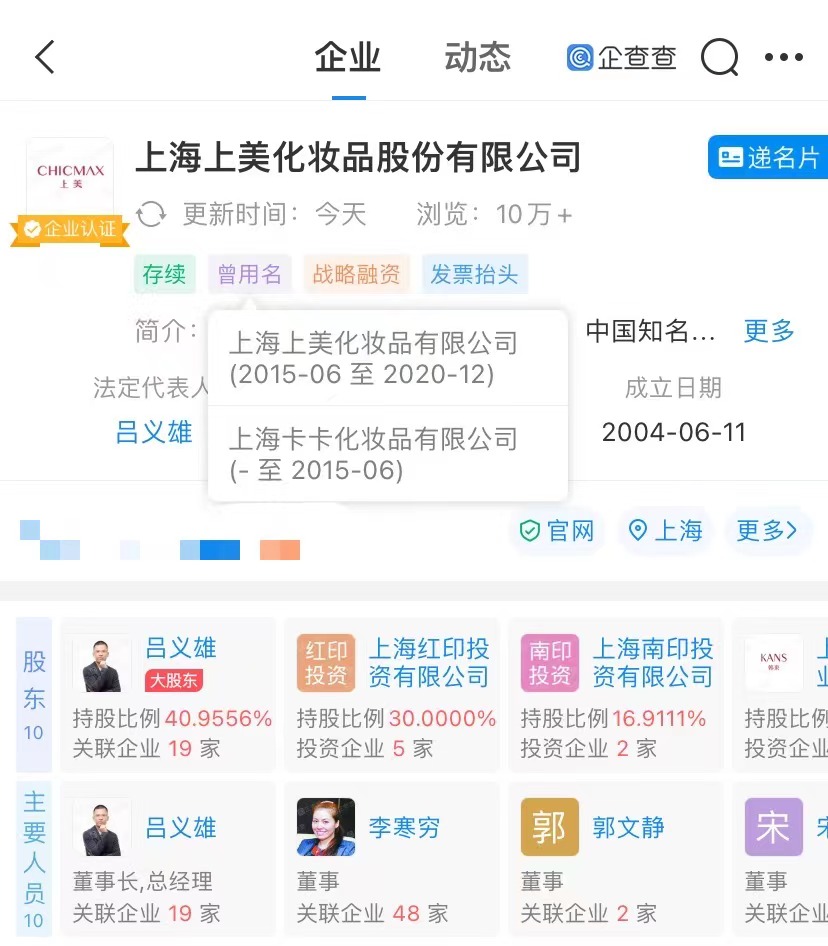Viewport: 828px width, 946px height.
Task: Open the 战略融资 tag
Action: [356, 274]
